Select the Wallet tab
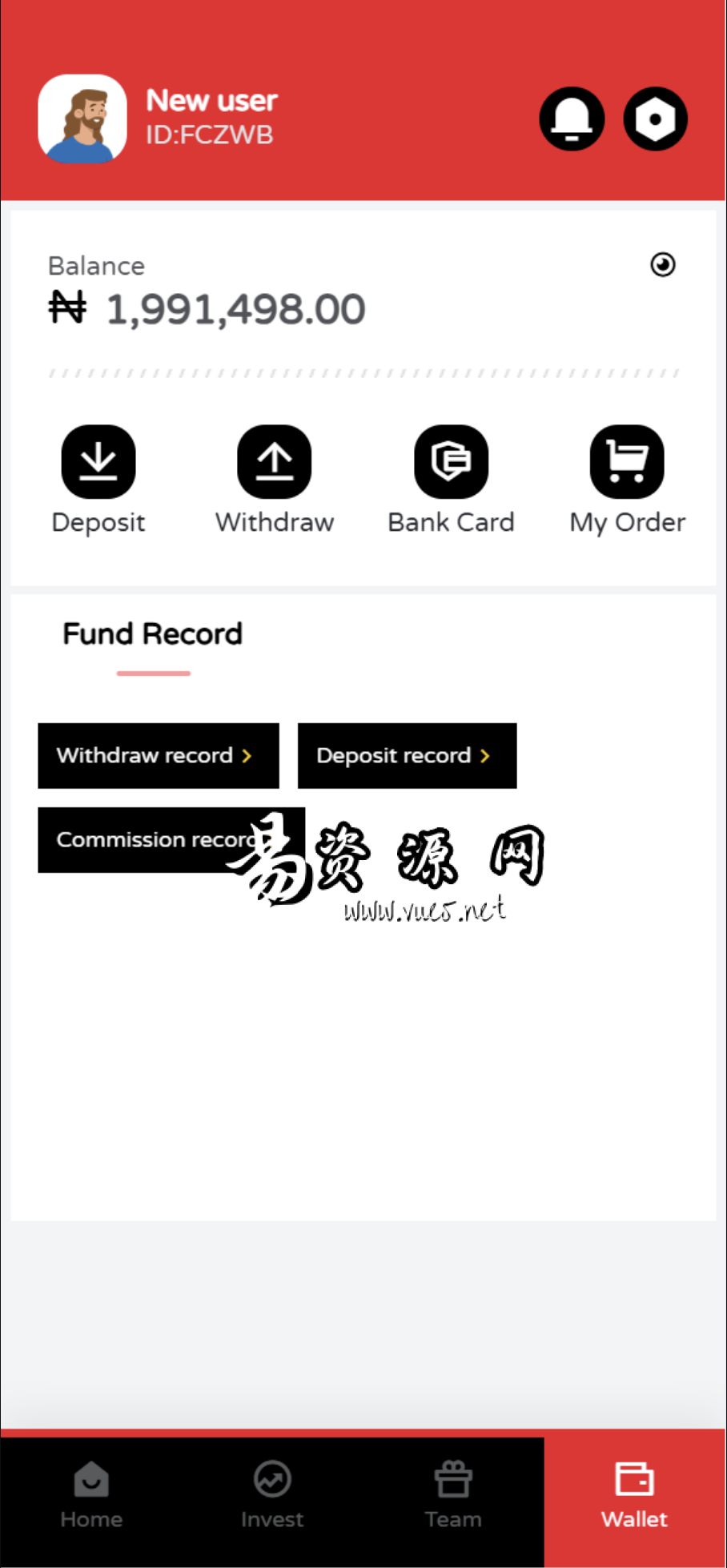The width and height of the screenshot is (727, 1568). tap(635, 1496)
